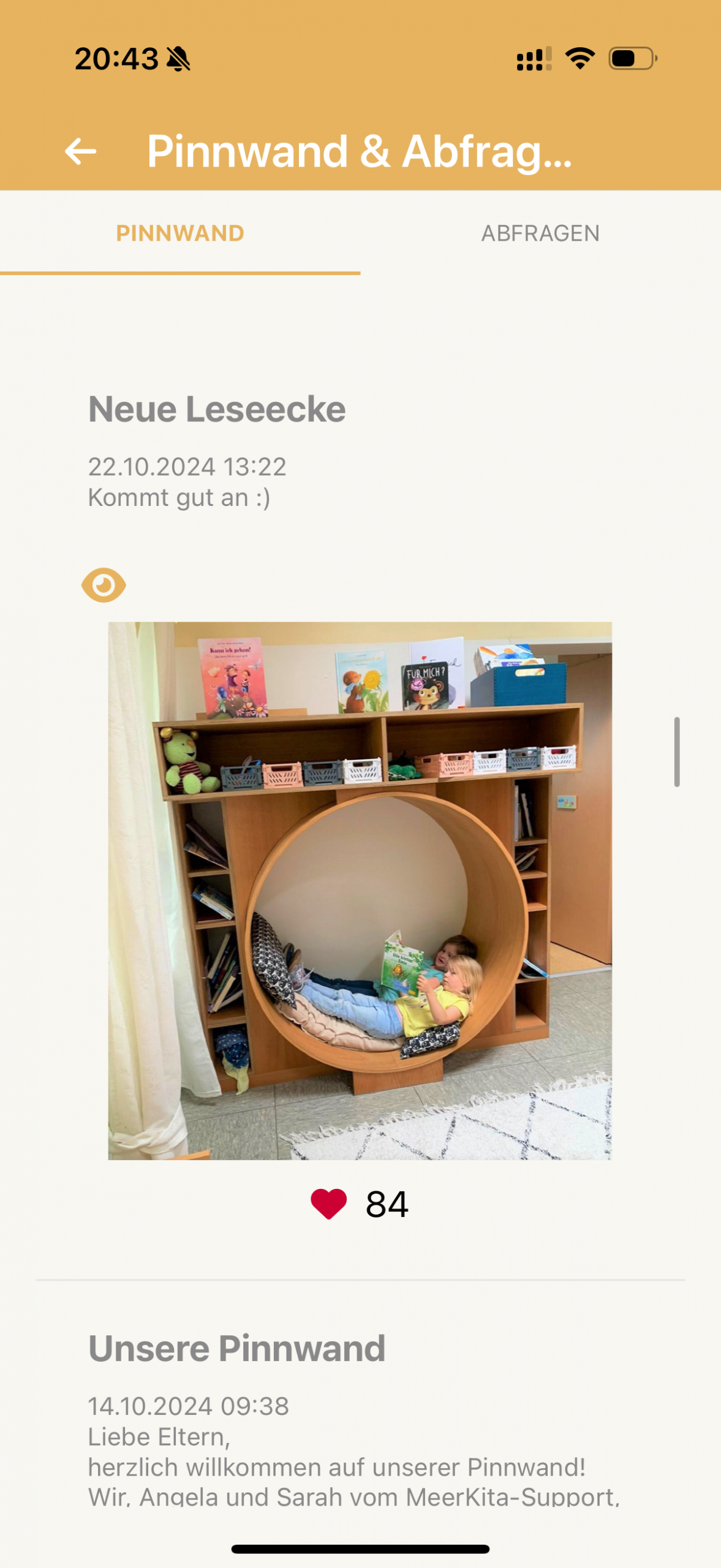Open the Neue Leseecke photo
Image resolution: width=721 pixels, height=1568 pixels.
[360, 891]
